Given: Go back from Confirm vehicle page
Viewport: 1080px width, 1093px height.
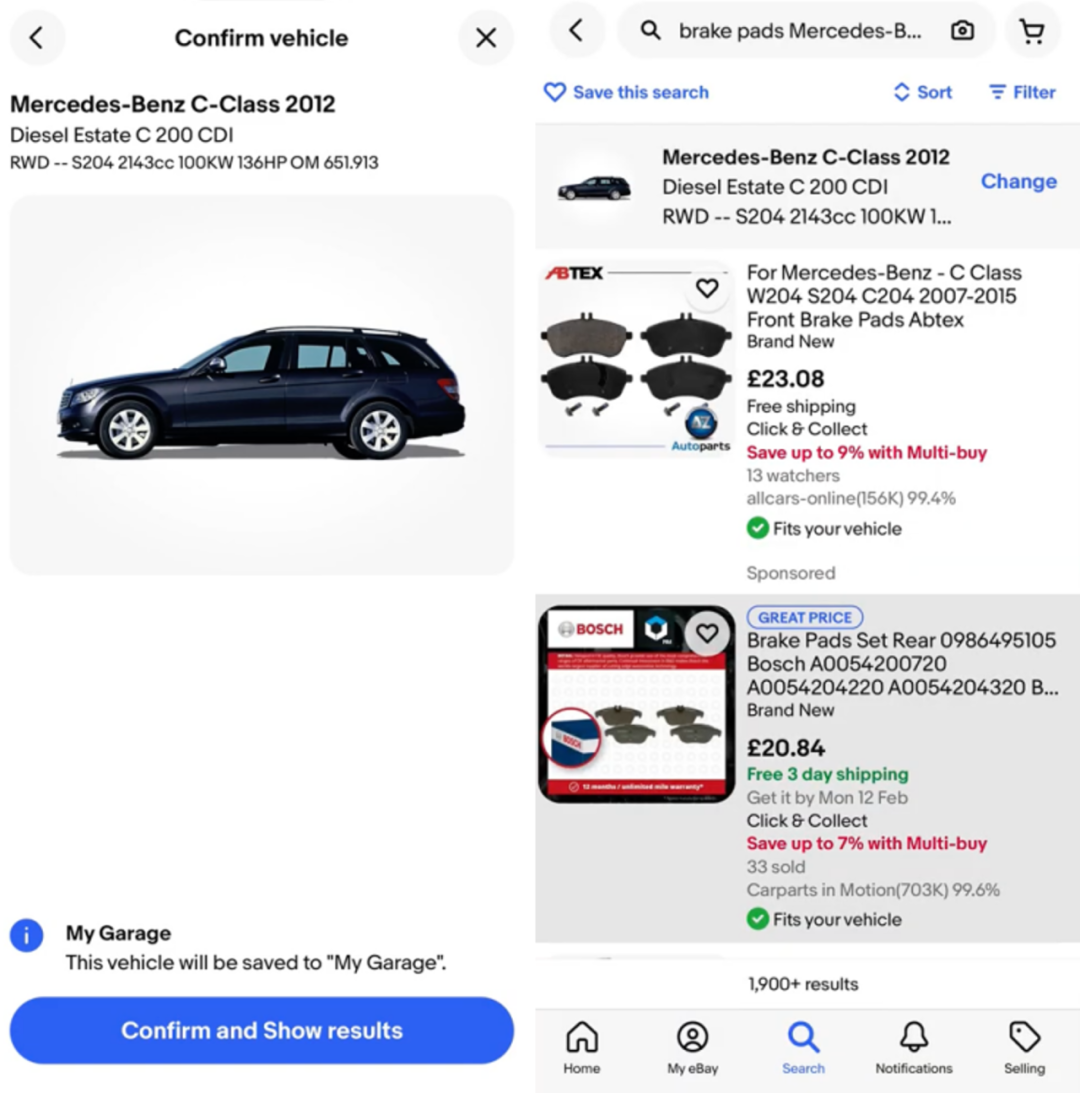Looking at the screenshot, I should click(37, 38).
